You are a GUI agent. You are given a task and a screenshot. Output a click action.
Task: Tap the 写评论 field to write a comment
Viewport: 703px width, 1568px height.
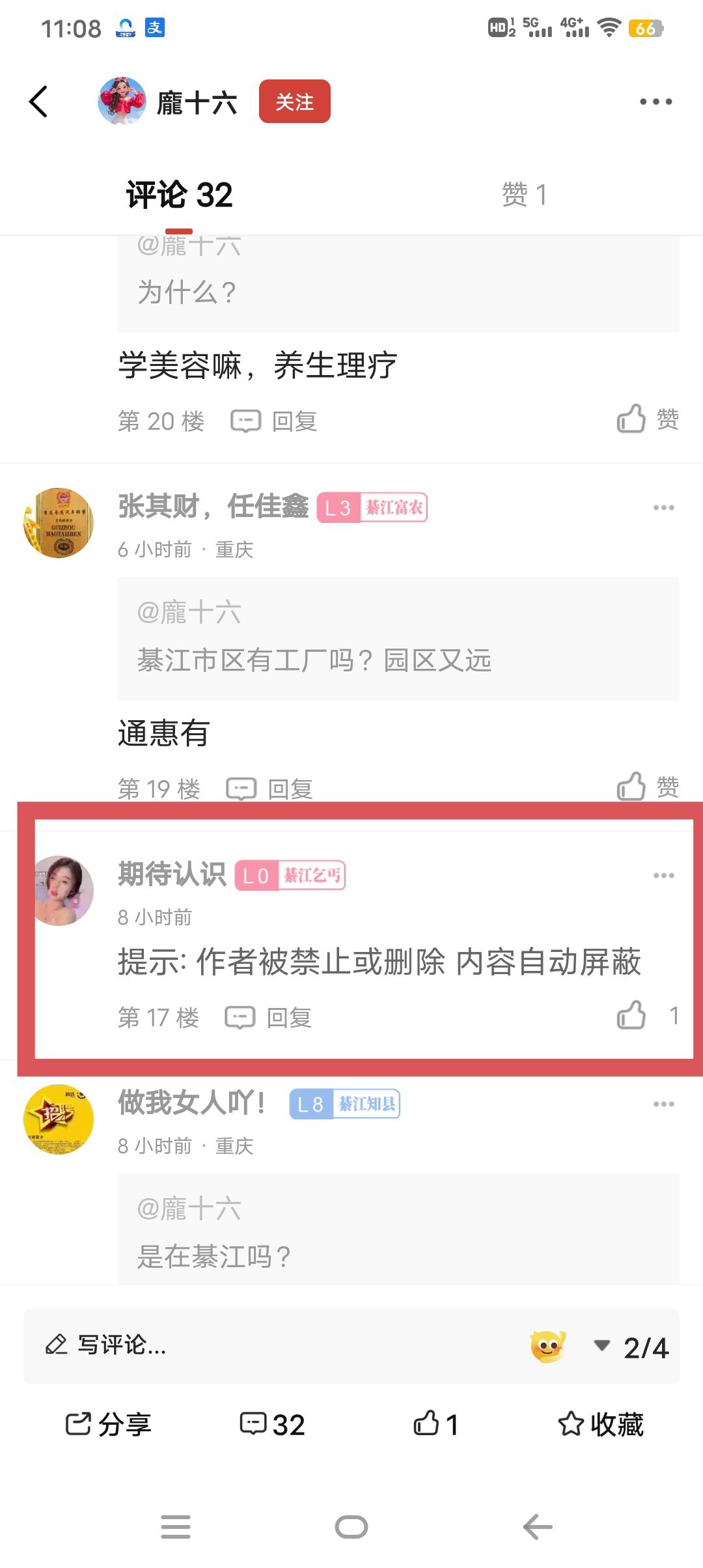260,1345
